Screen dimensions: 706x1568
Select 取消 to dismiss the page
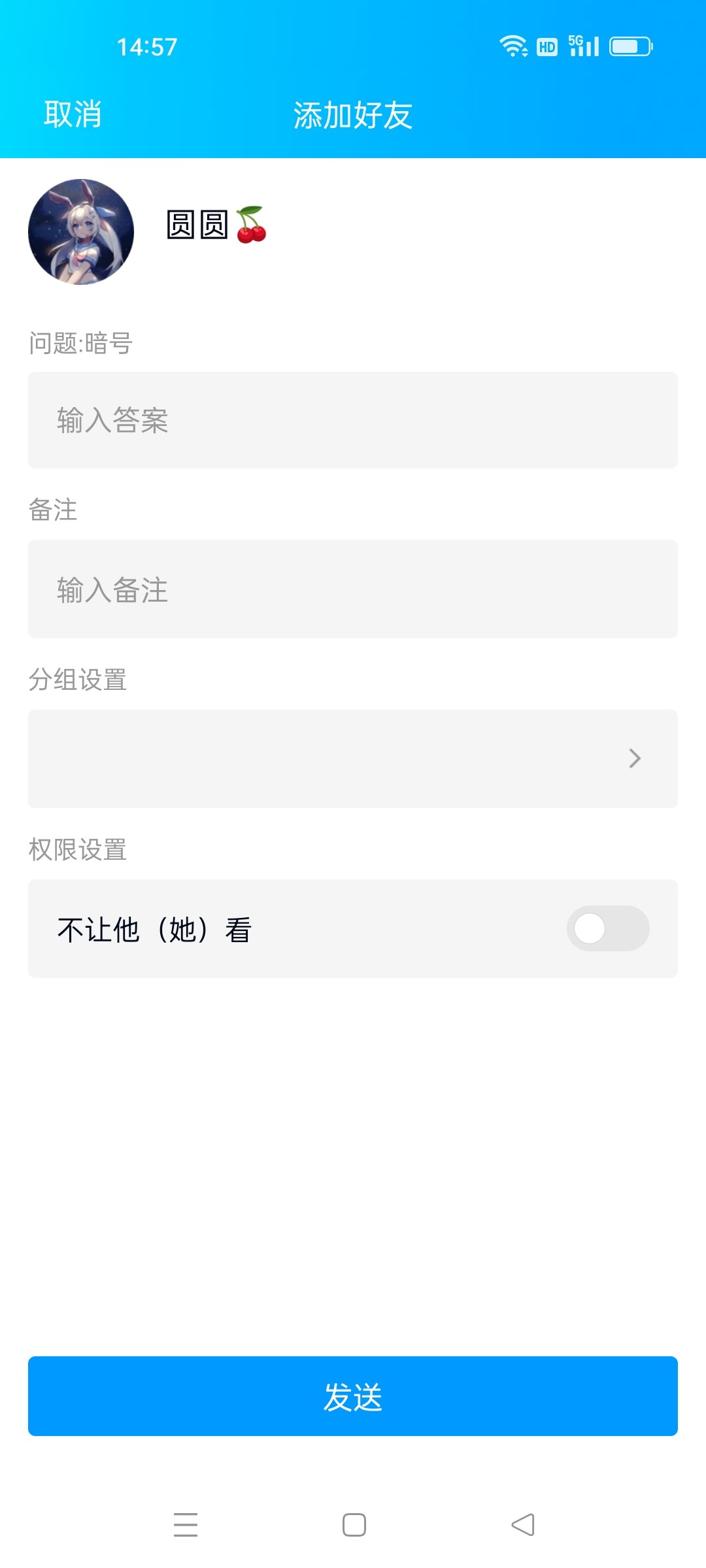pos(72,114)
